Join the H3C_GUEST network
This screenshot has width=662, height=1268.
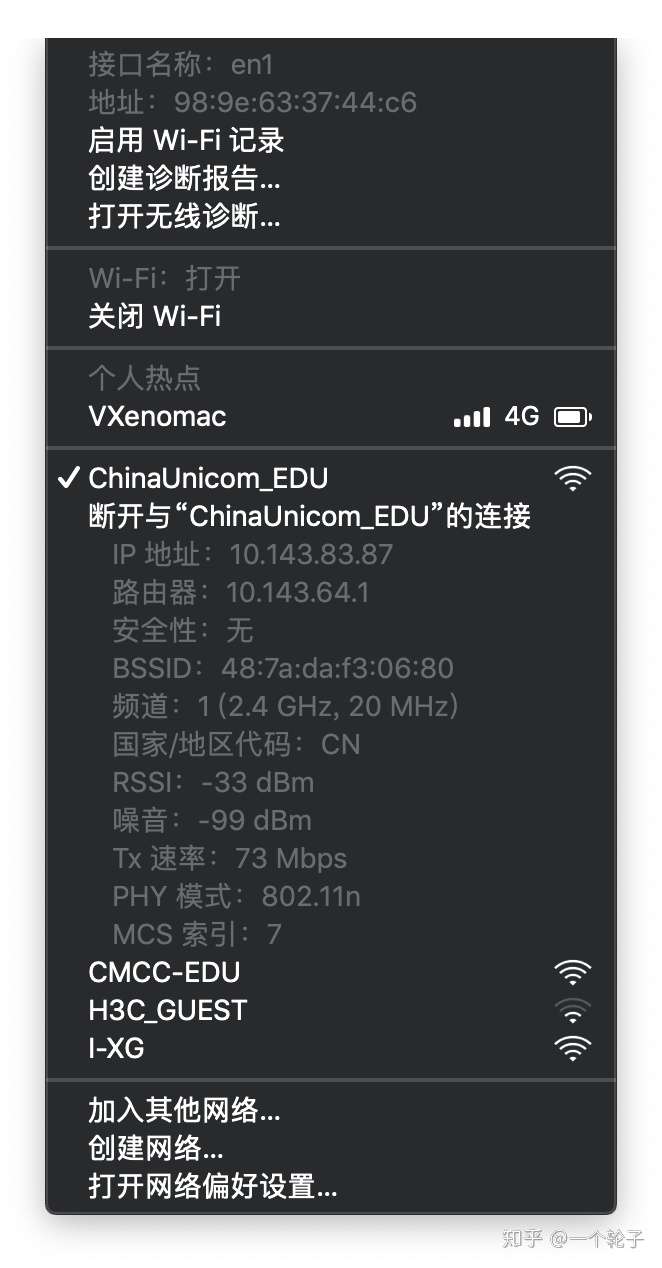pyautogui.click(x=167, y=1010)
